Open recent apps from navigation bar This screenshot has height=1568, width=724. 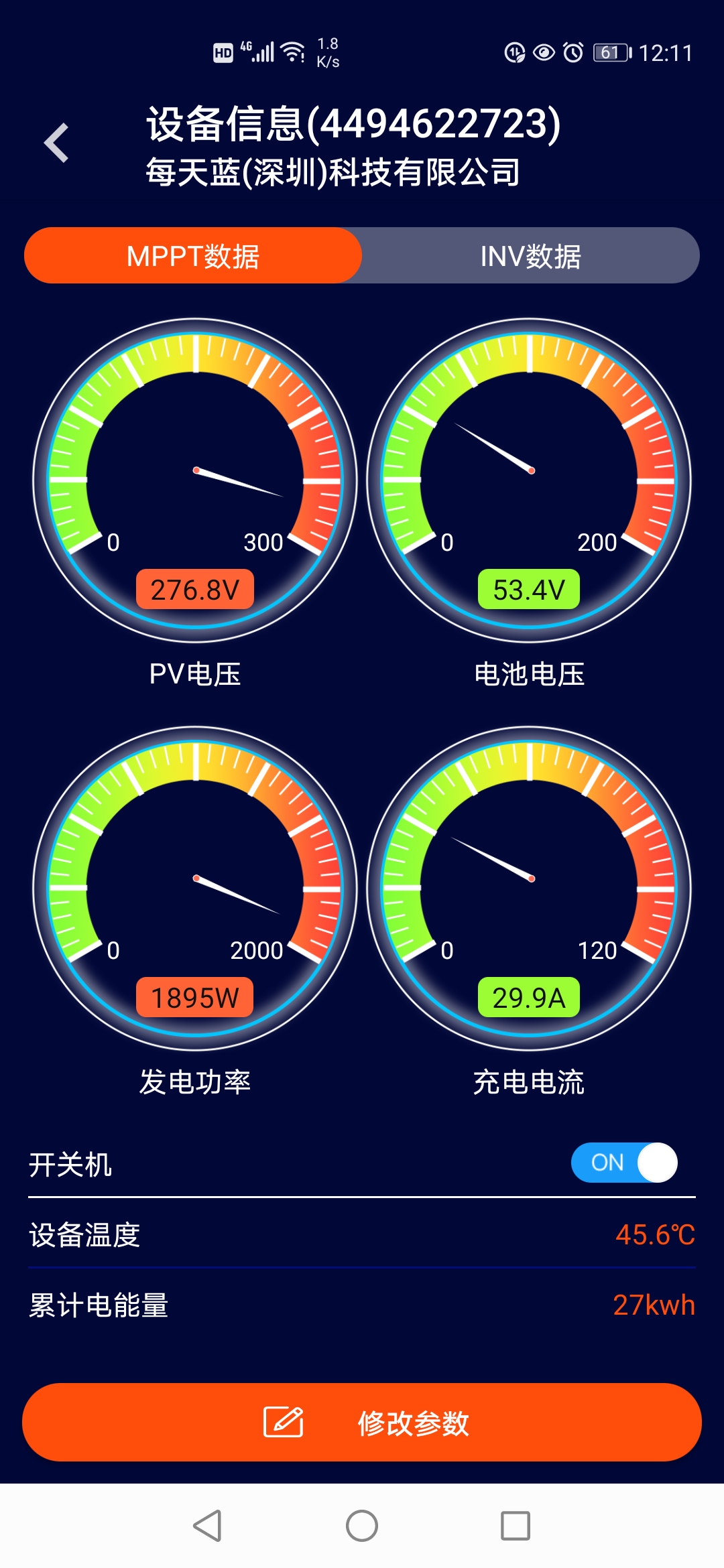[x=516, y=1526]
